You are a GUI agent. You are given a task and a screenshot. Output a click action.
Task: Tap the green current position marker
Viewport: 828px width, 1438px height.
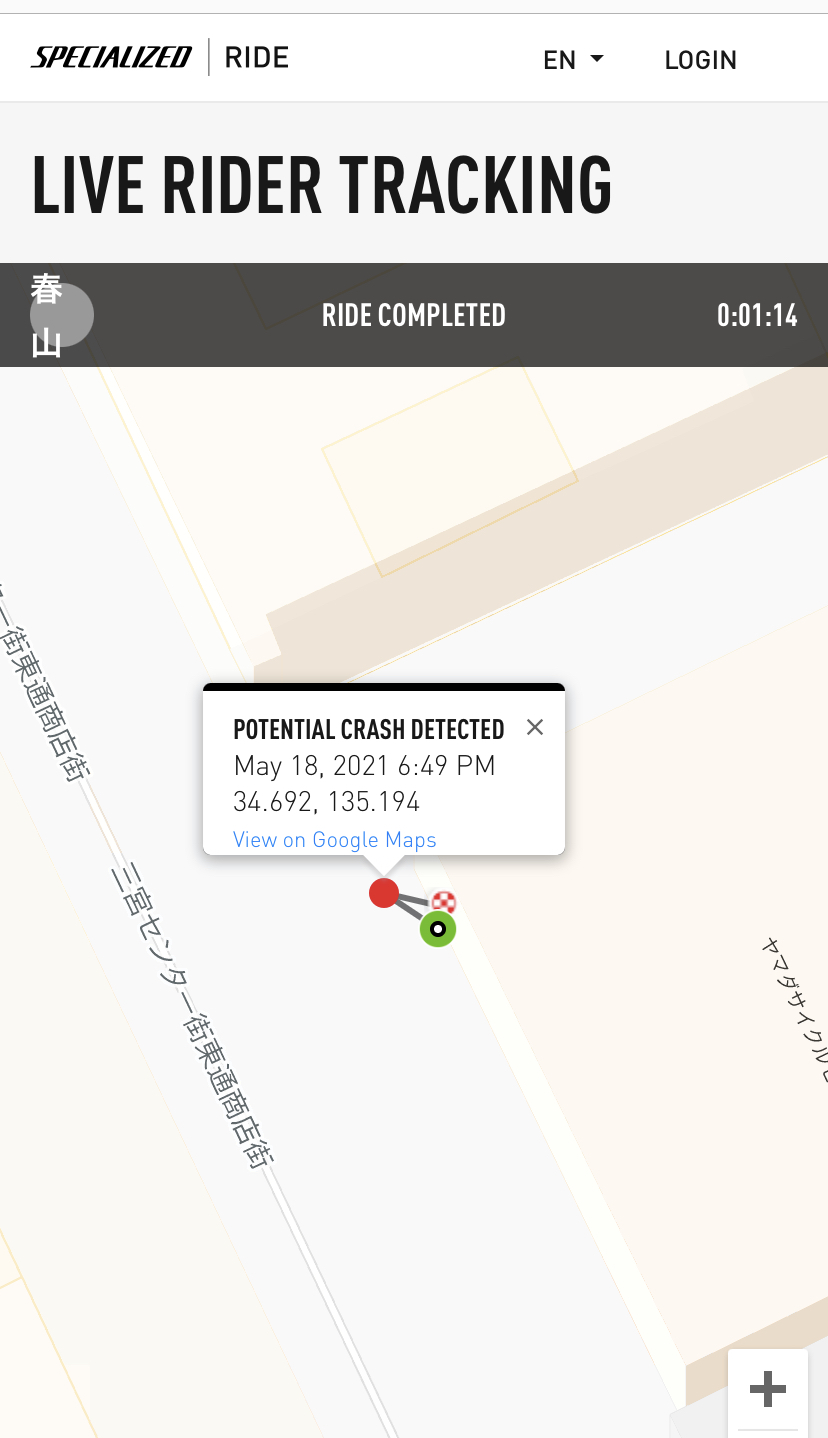(438, 929)
